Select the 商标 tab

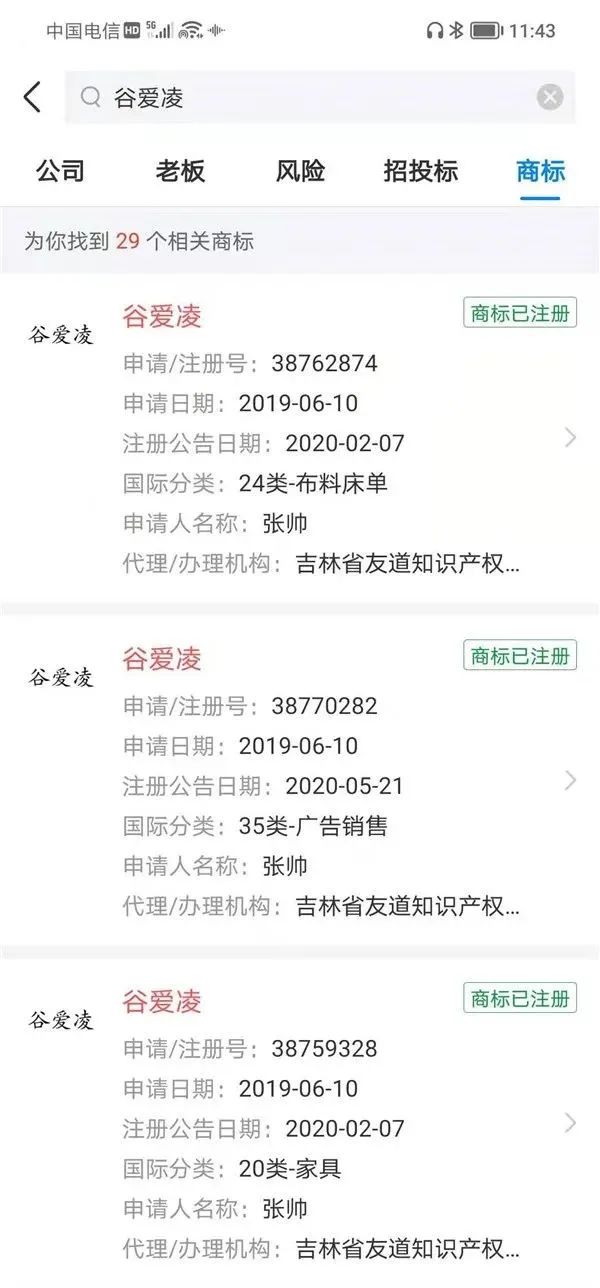click(540, 171)
